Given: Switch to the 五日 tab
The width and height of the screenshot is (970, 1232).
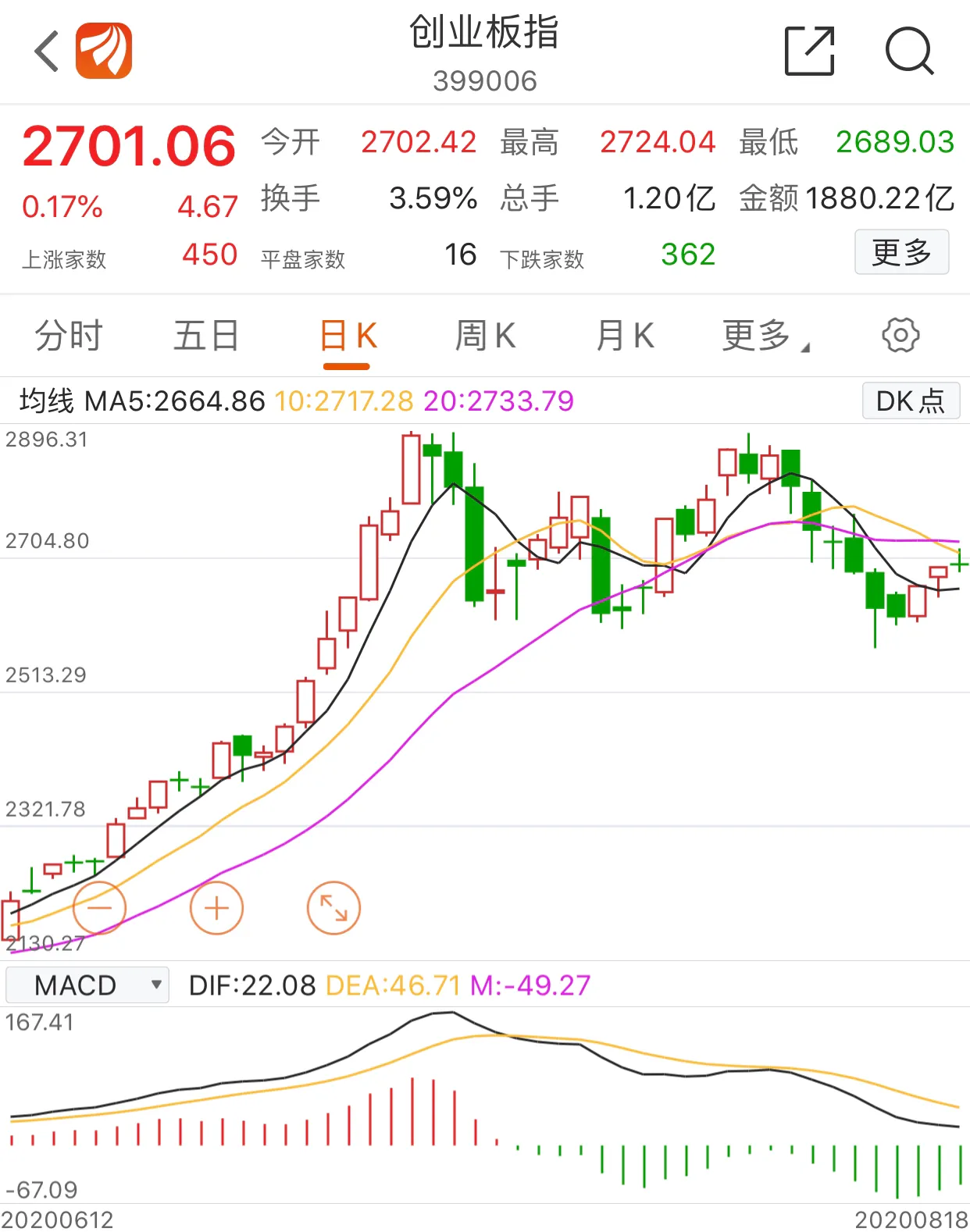Looking at the screenshot, I should coord(206,336).
